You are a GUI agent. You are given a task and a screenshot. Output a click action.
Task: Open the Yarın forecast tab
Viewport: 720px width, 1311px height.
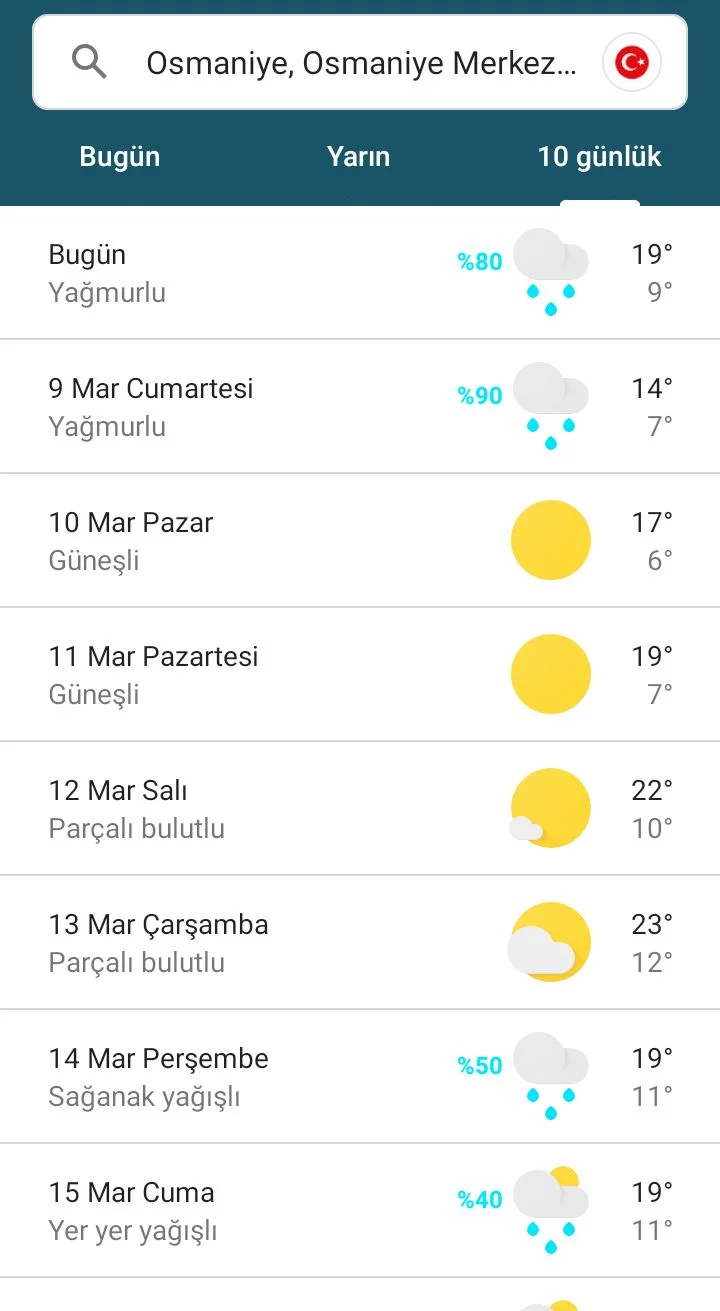click(x=359, y=156)
